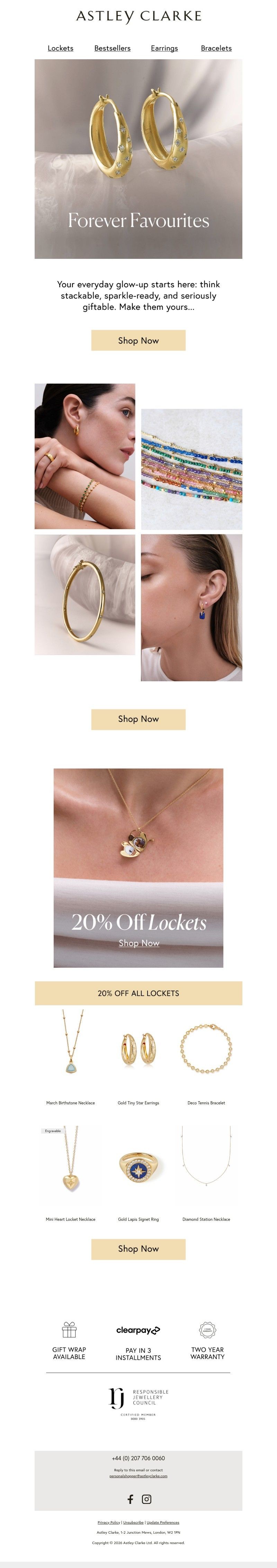Tap Shop Now under the Gold Lapis Signet Ring

138,1249
